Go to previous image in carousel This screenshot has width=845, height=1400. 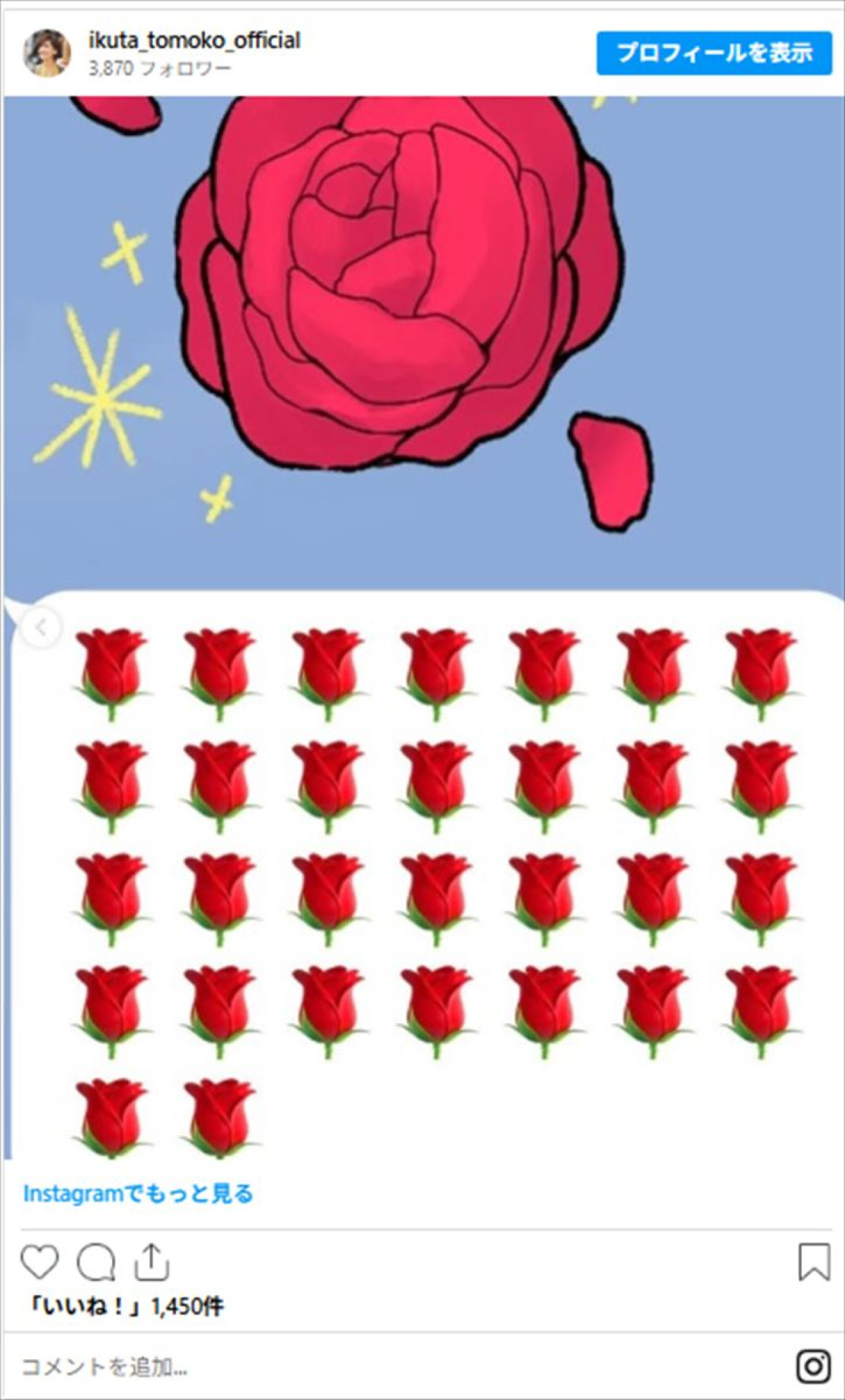41,627
